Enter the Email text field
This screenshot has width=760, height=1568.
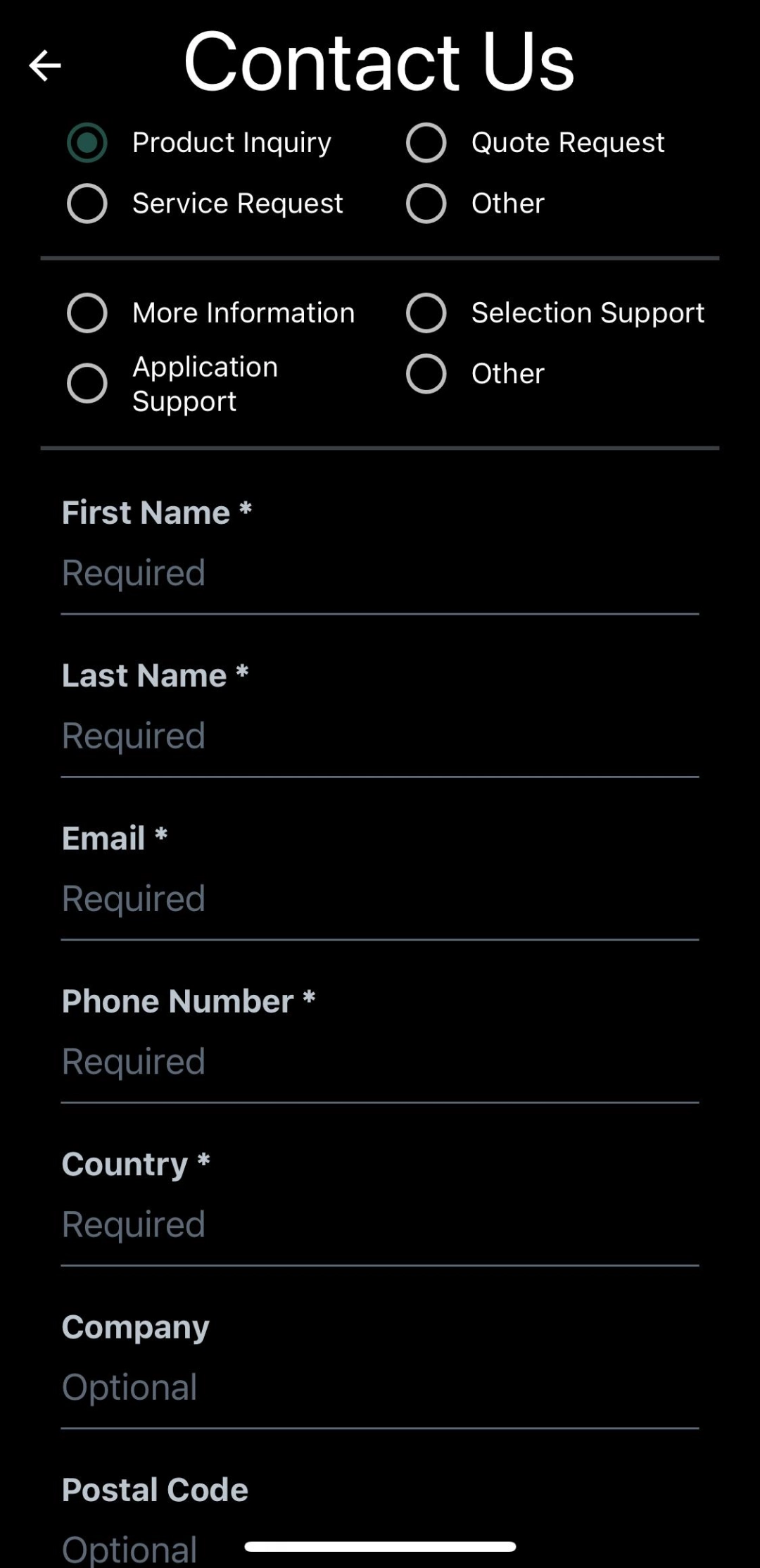tap(380, 899)
